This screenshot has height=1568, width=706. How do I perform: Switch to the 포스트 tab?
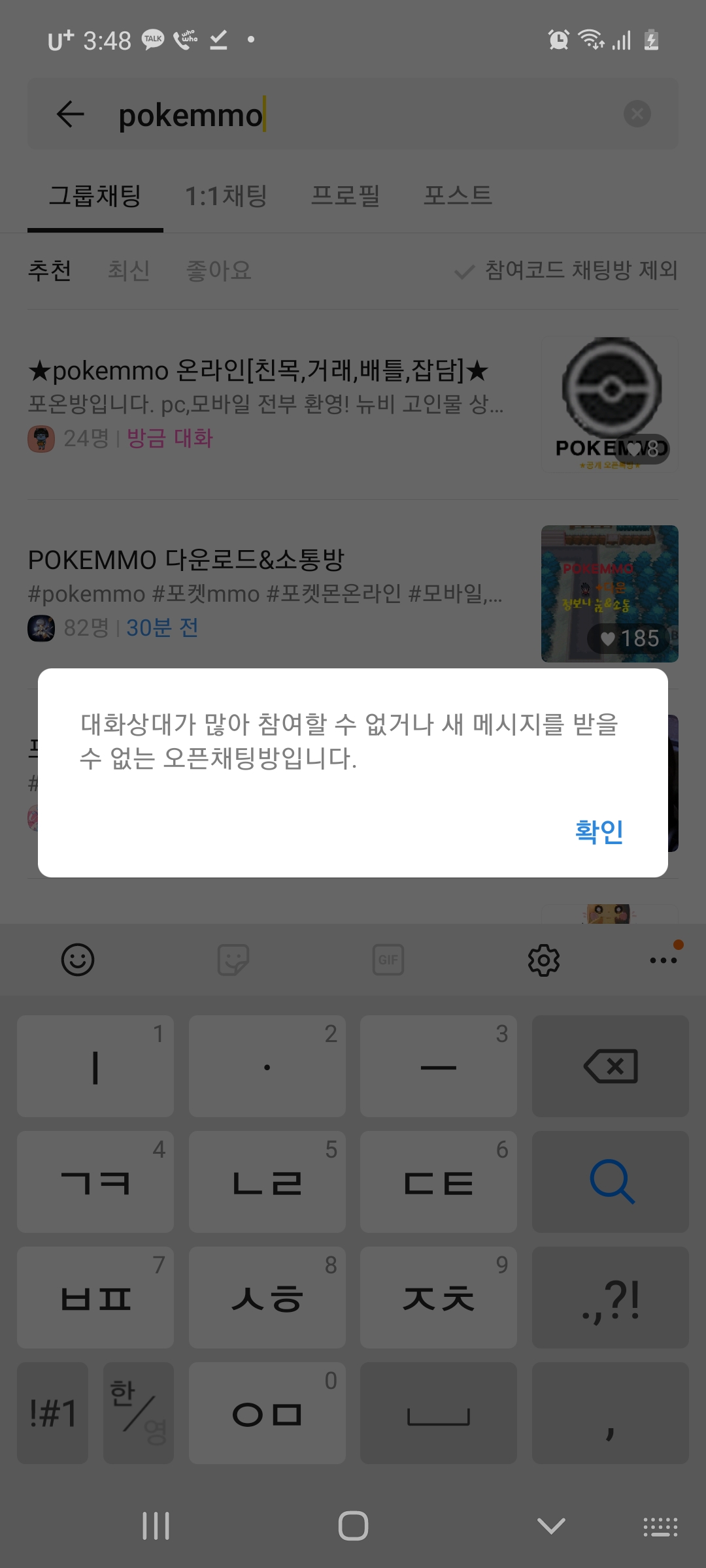[458, 196]
